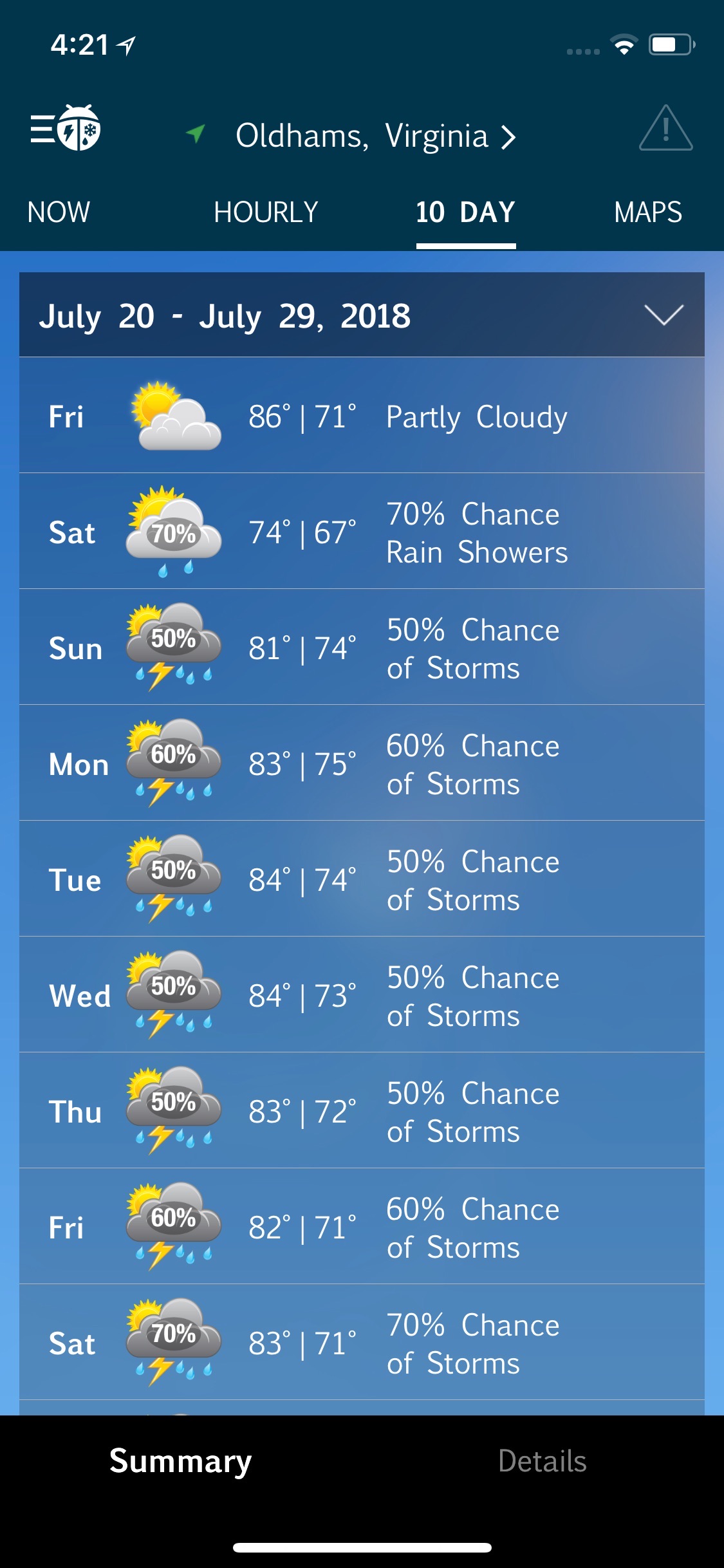Select the 10 DAY tab
The image size is (724, 1568).
click(x=466, y=212)
